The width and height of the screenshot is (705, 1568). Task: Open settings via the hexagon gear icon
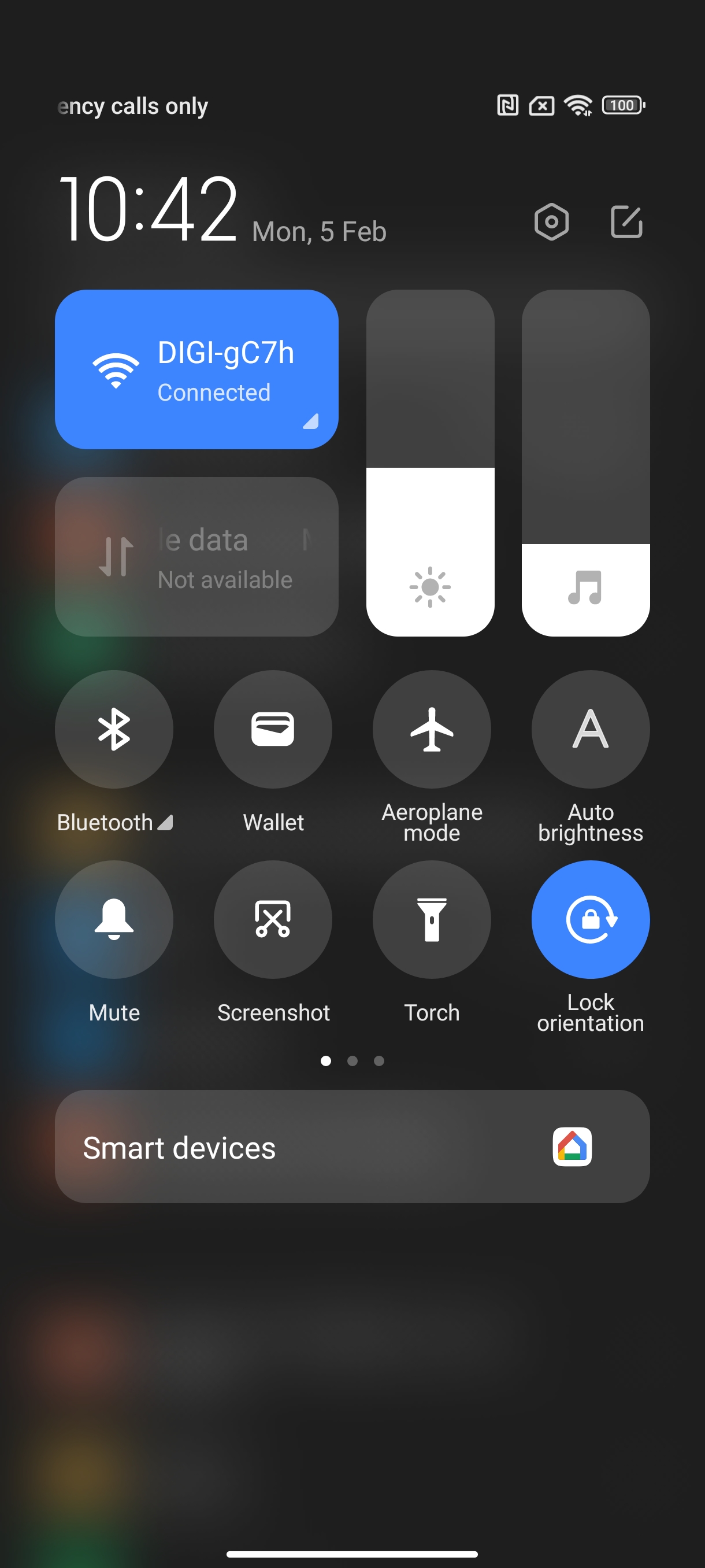coord(551,221)
